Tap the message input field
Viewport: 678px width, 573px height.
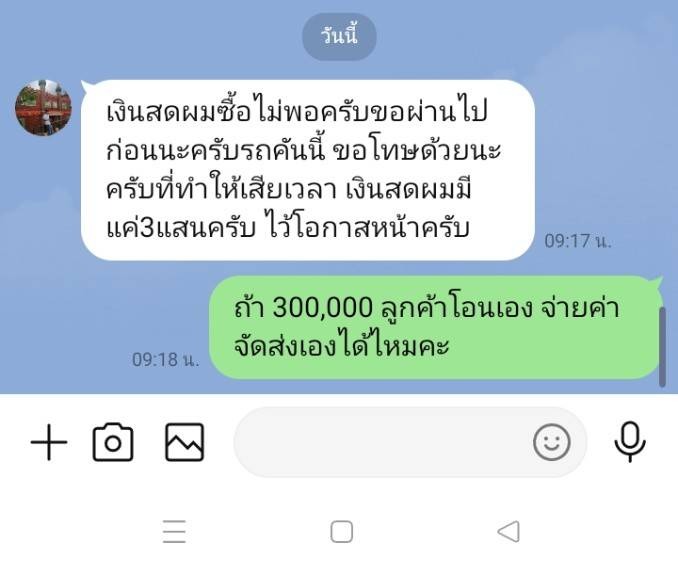pyautogui.click(x=380, y=442)
